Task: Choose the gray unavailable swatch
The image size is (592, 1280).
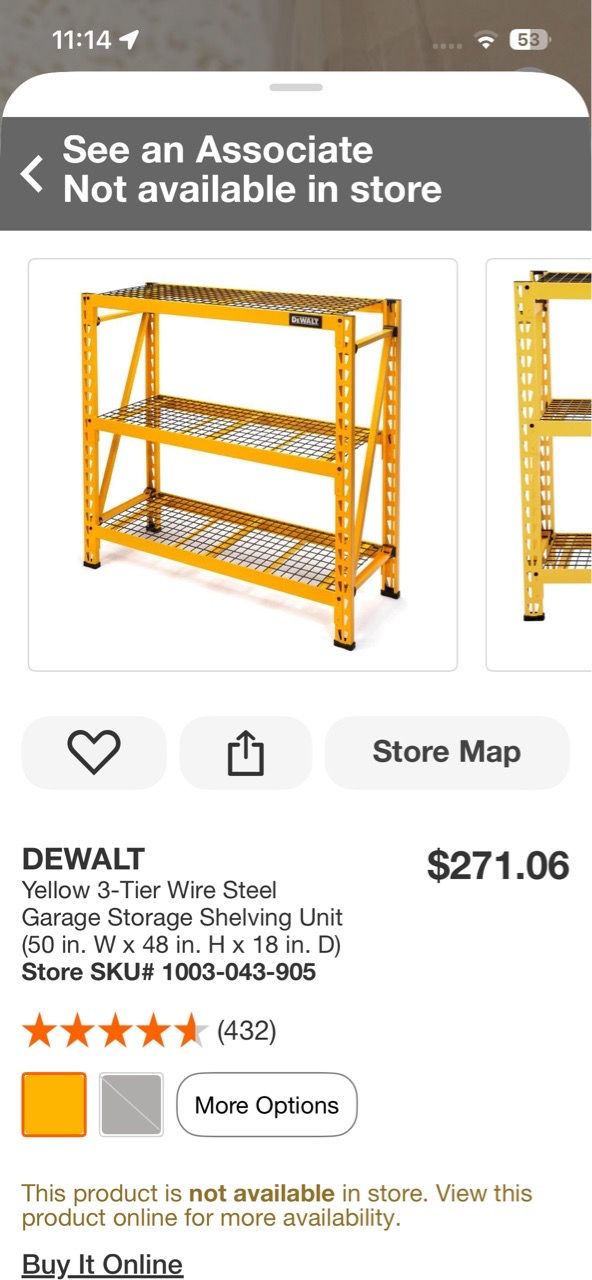Action: coord(131,1105)
